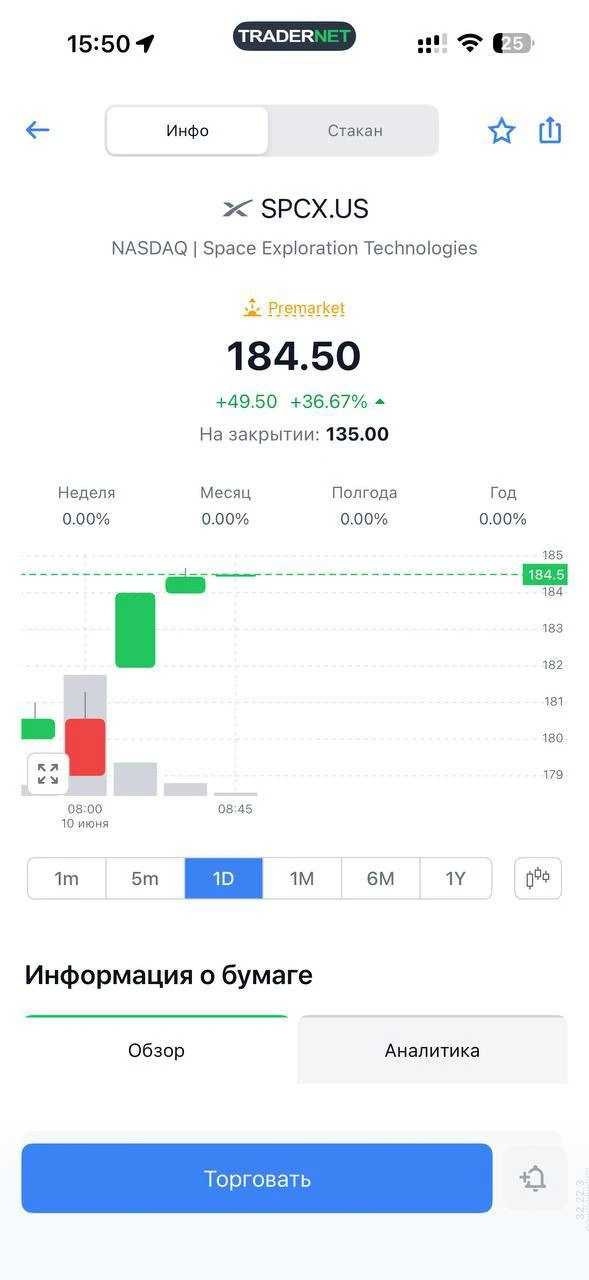Image resolution: width=589 pixels, height=1280 pixels.
Task: Open the Обзор tab
Action: 156,1050
